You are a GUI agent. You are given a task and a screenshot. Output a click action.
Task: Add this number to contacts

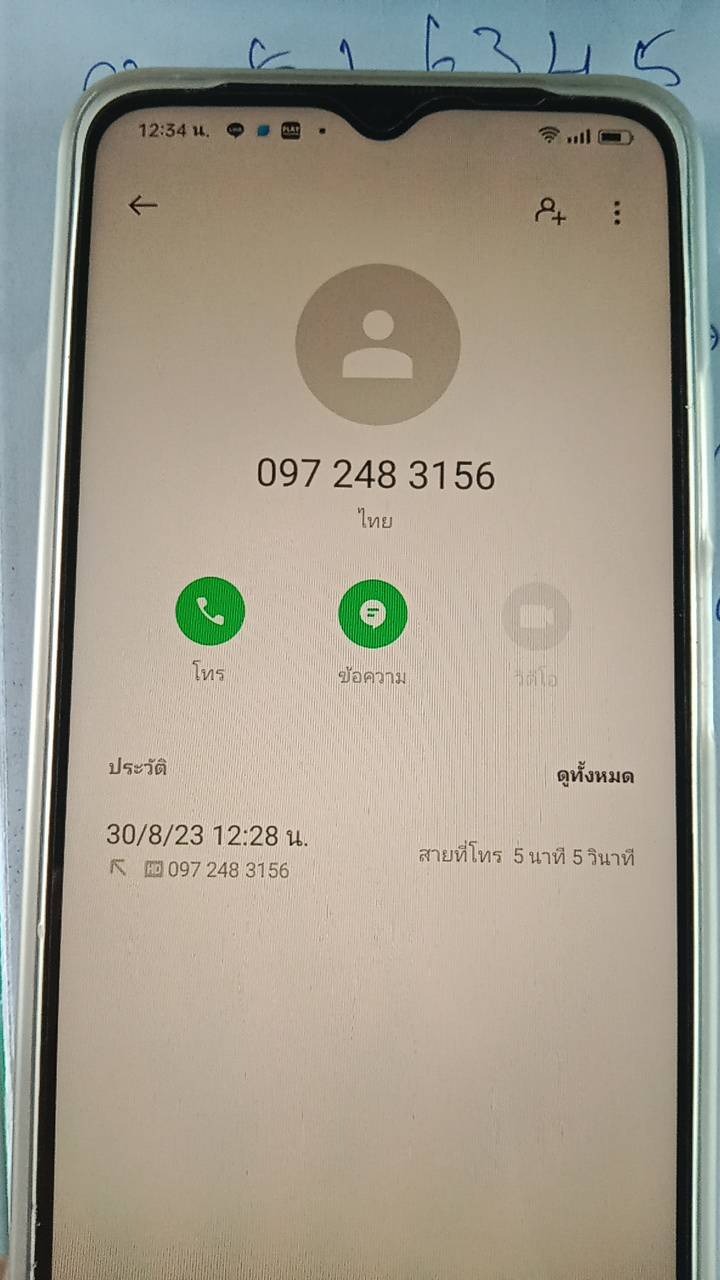click(x=549, y=211)
